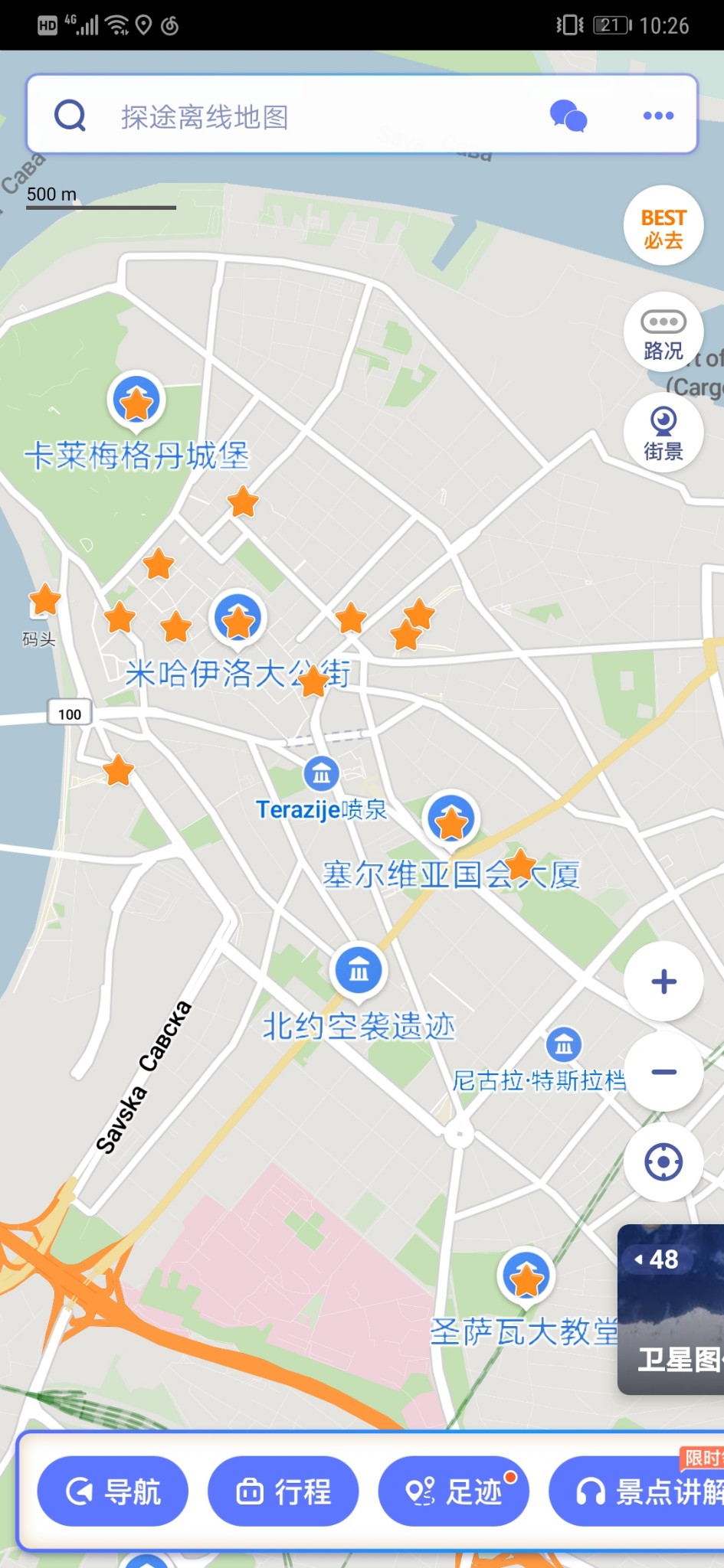Select the 北约空袭遗迹 map marker

359,971
